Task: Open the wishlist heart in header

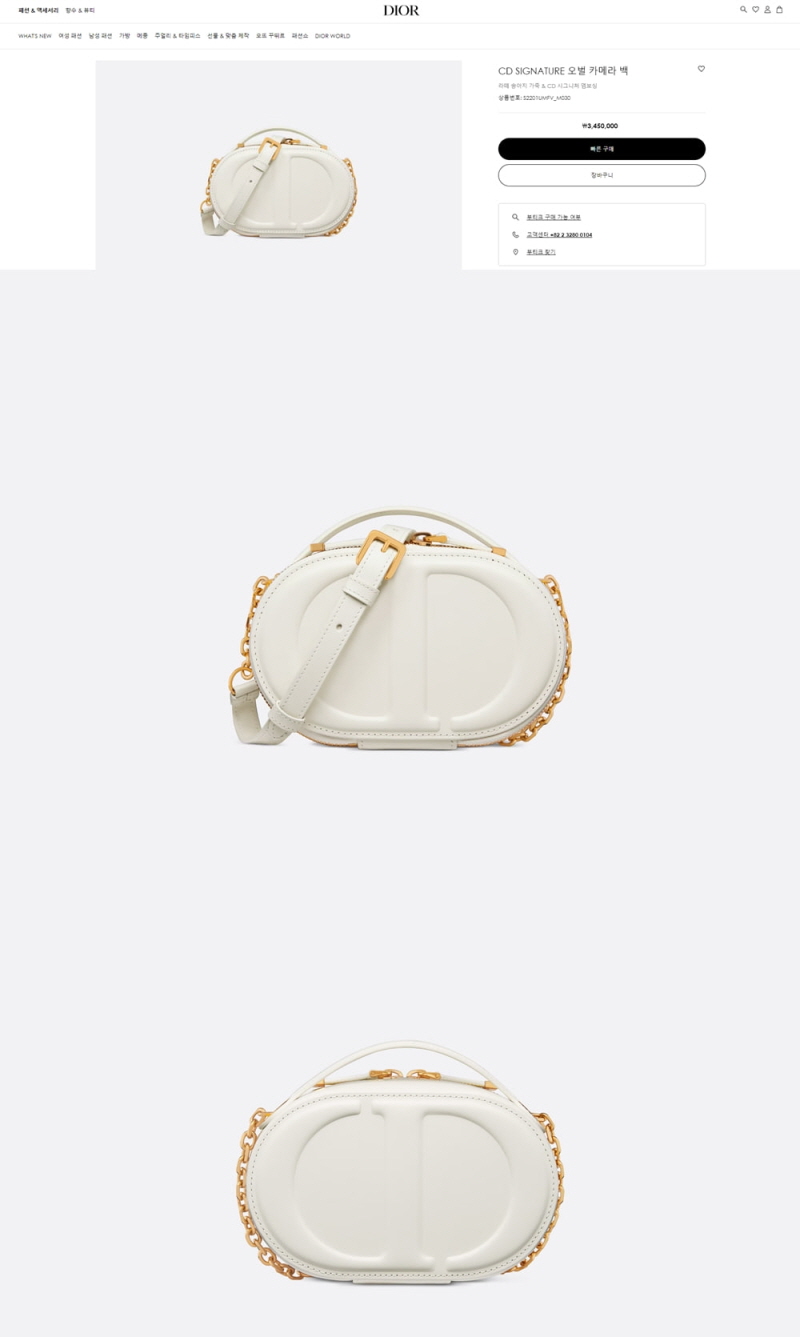Action: [x=755, y=10]
